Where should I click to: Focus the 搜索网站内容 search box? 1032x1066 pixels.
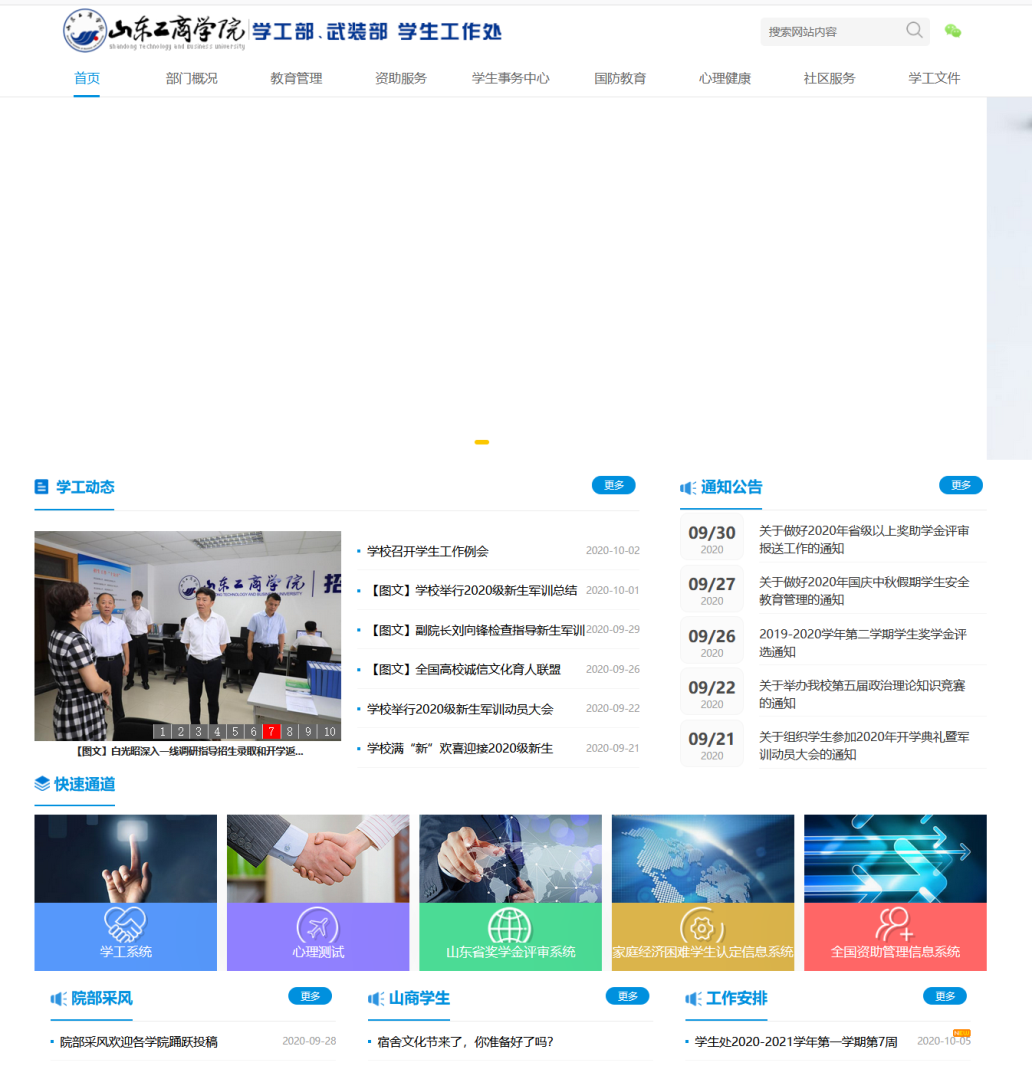[x=830, y=32]
